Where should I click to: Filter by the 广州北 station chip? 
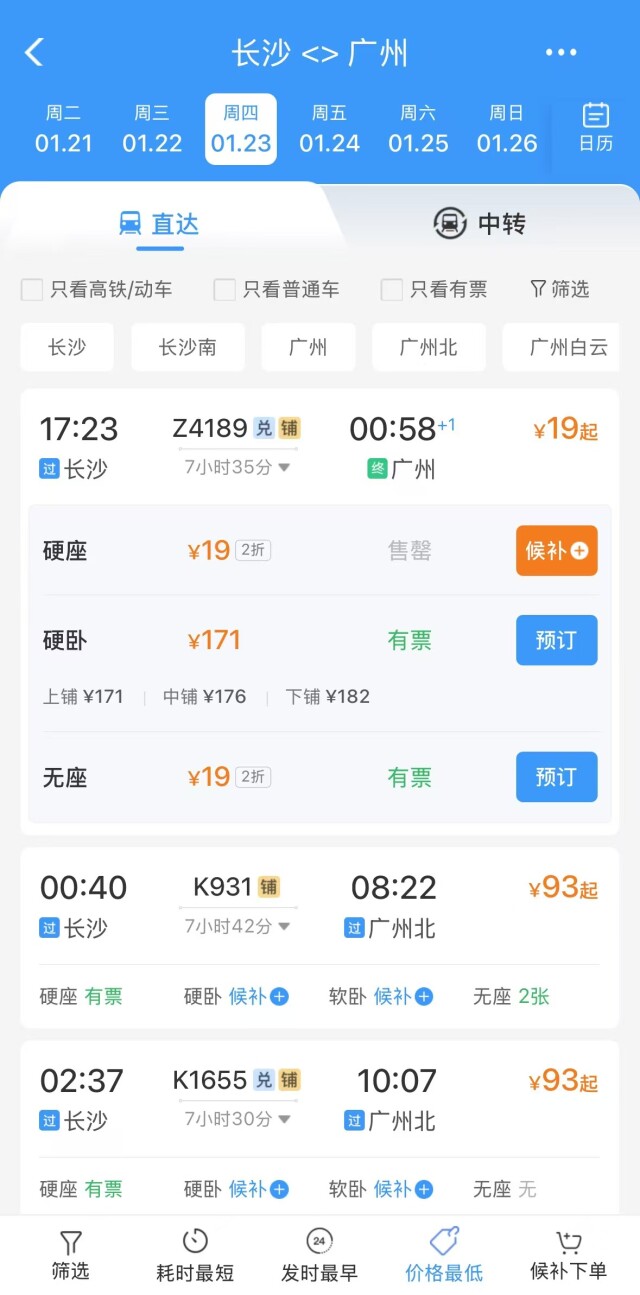pos(428,347)
